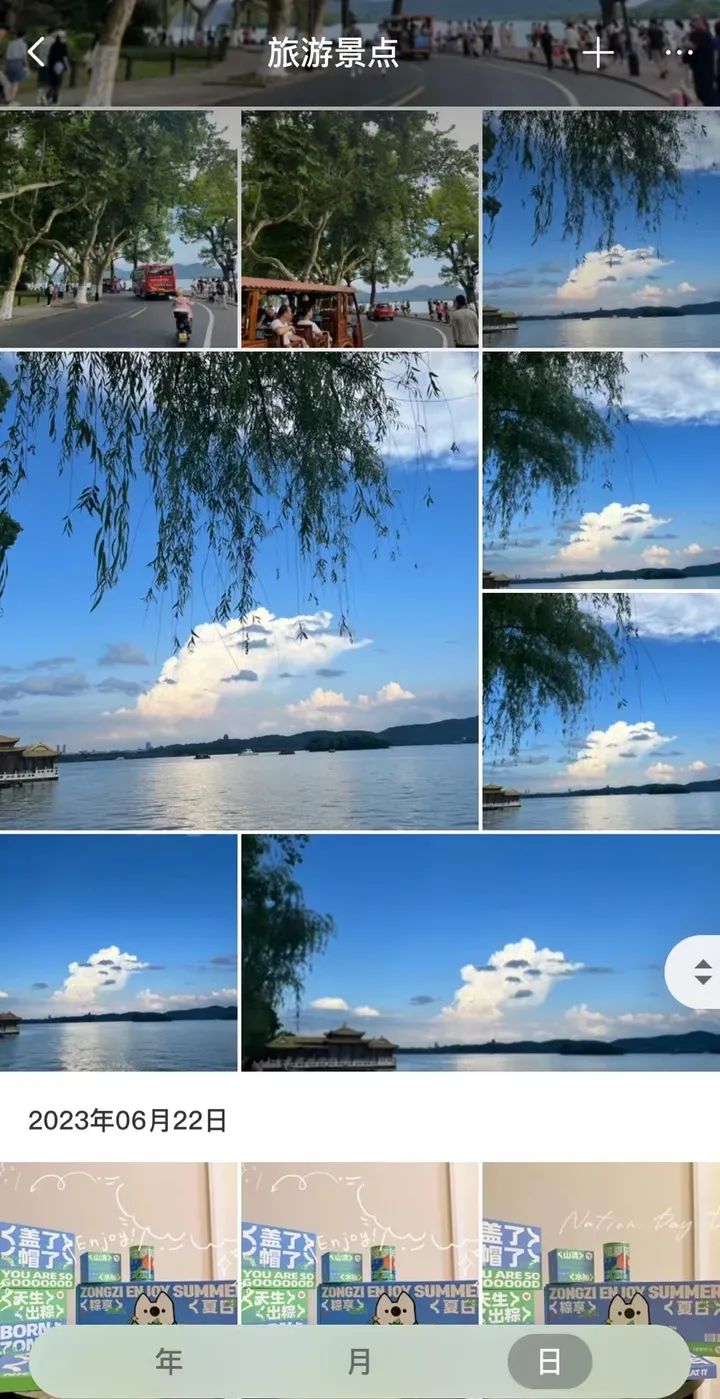This screenshot has width=720, height=1399.
Task: Open the three-dot overflow menu
Action: tap(679, 53)
